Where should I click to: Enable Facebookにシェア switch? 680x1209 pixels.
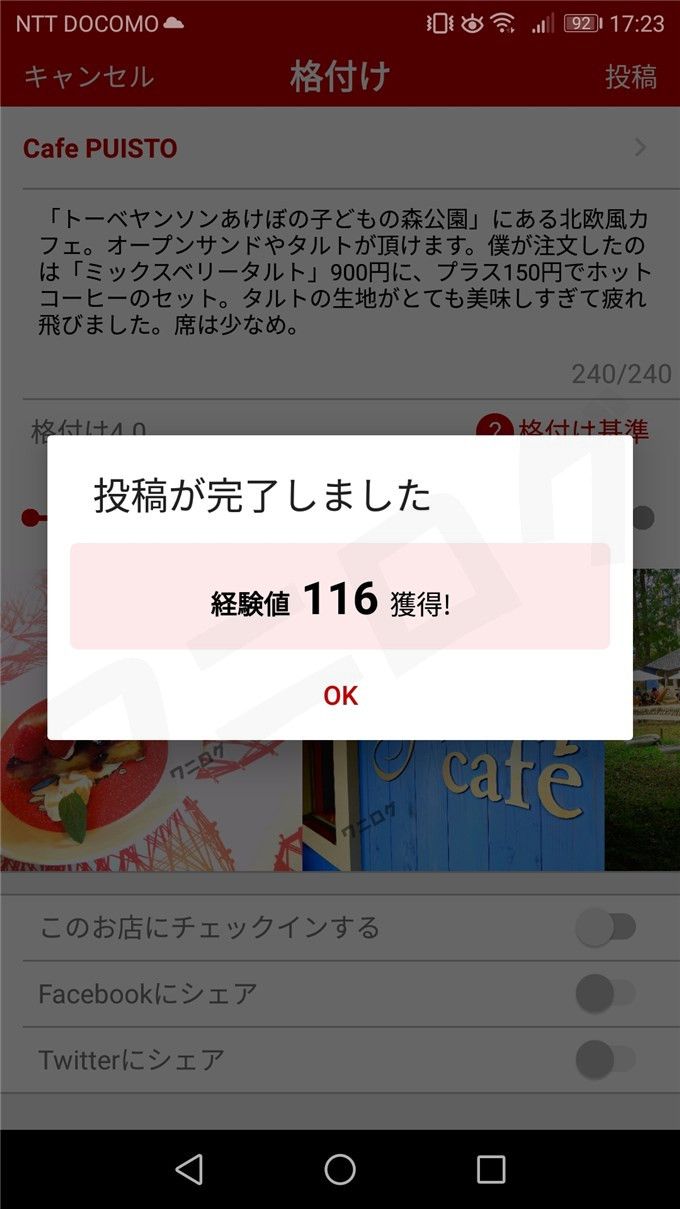coord(606,994)
